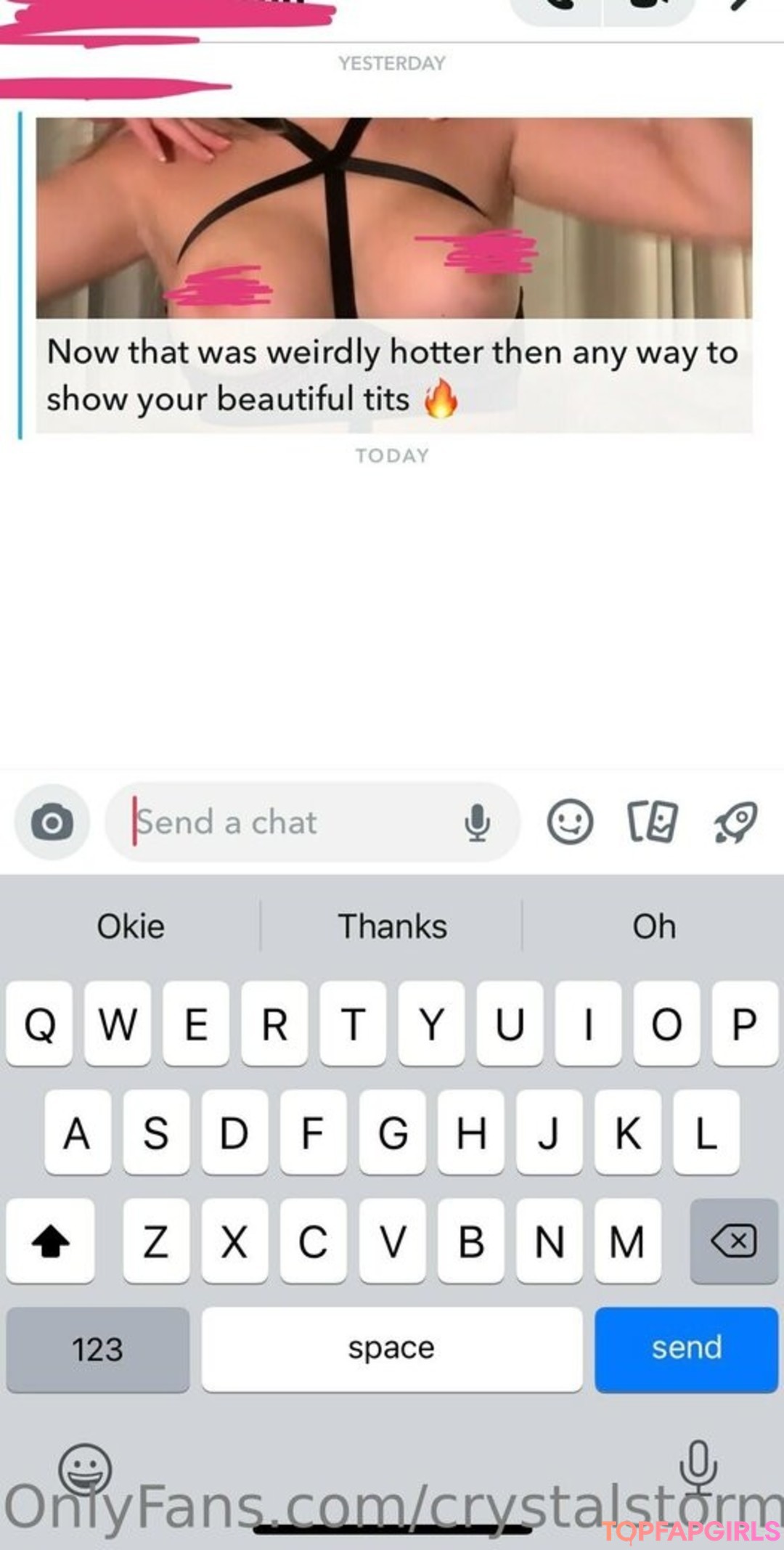Record a voice note with the microphone

pos(477,823)
